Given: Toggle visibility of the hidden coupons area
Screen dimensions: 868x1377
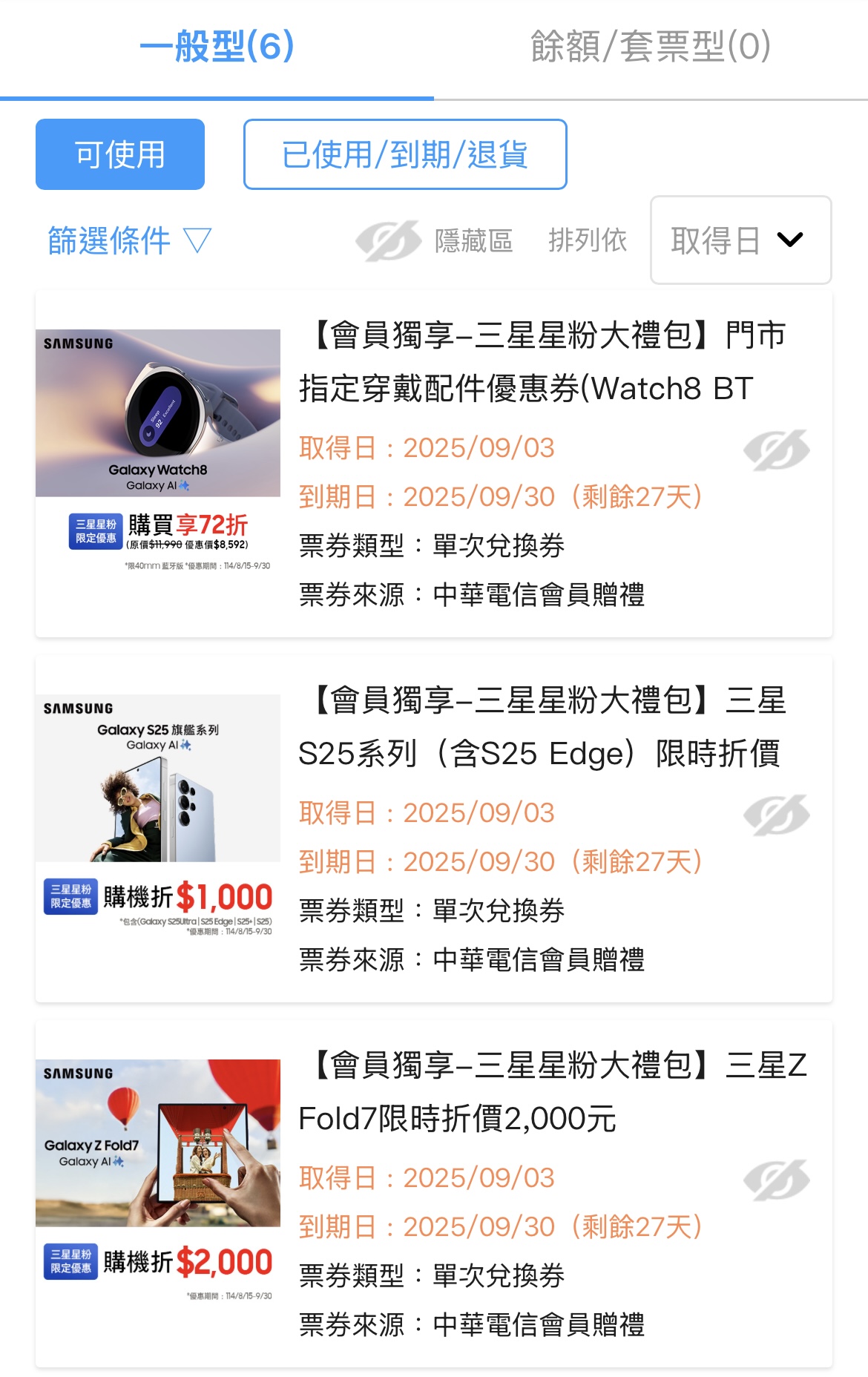Looking at the screenshot, I should [472, 240].
